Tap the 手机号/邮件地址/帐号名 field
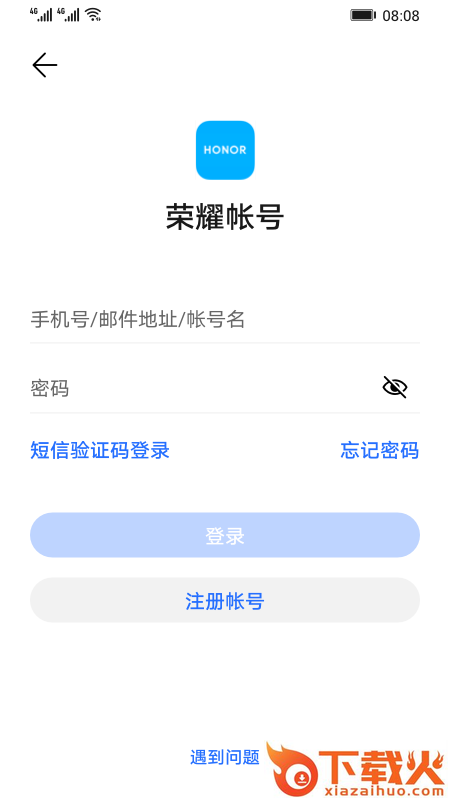This screenshot has height=800, width=450. (x=224, y=320)
